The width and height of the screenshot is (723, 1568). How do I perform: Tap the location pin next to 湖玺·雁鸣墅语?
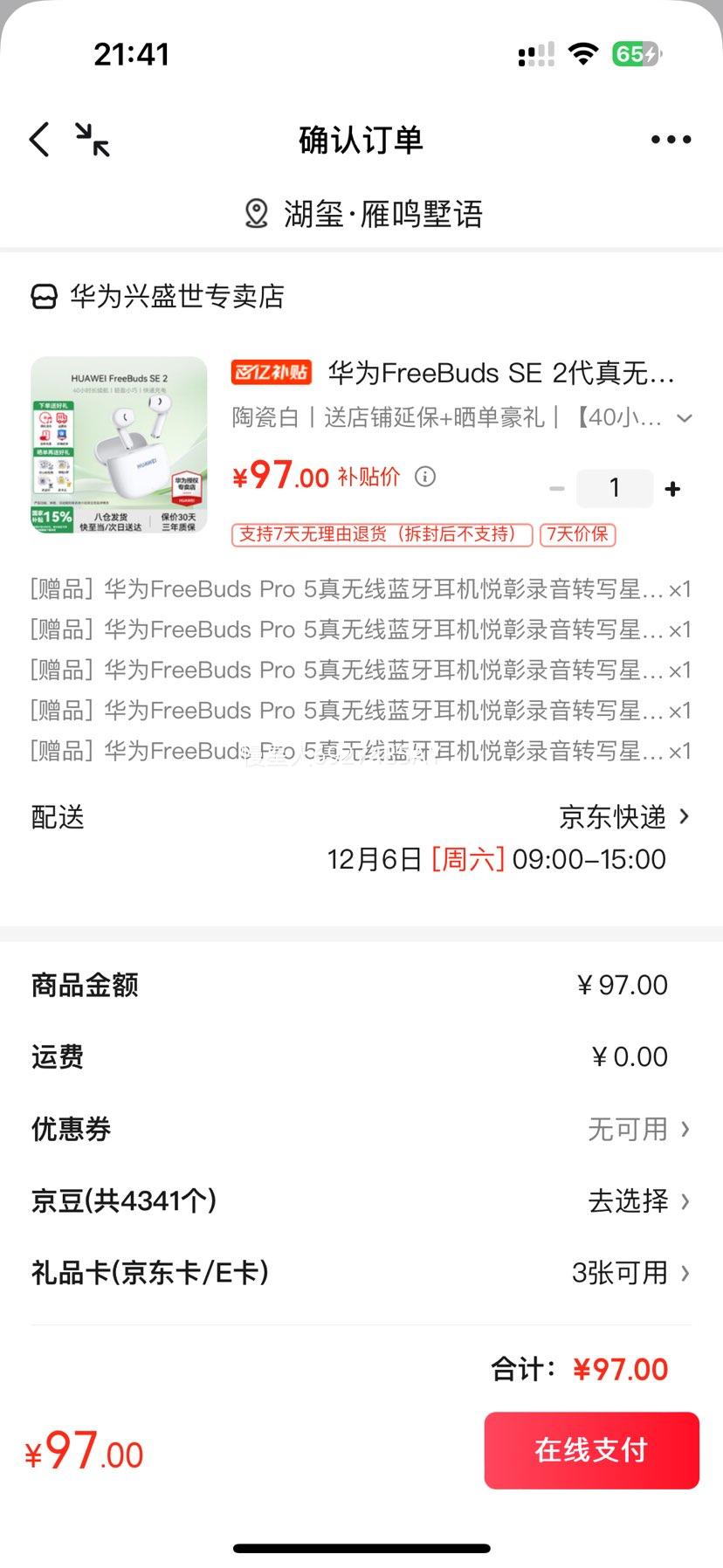click(256, 214)
